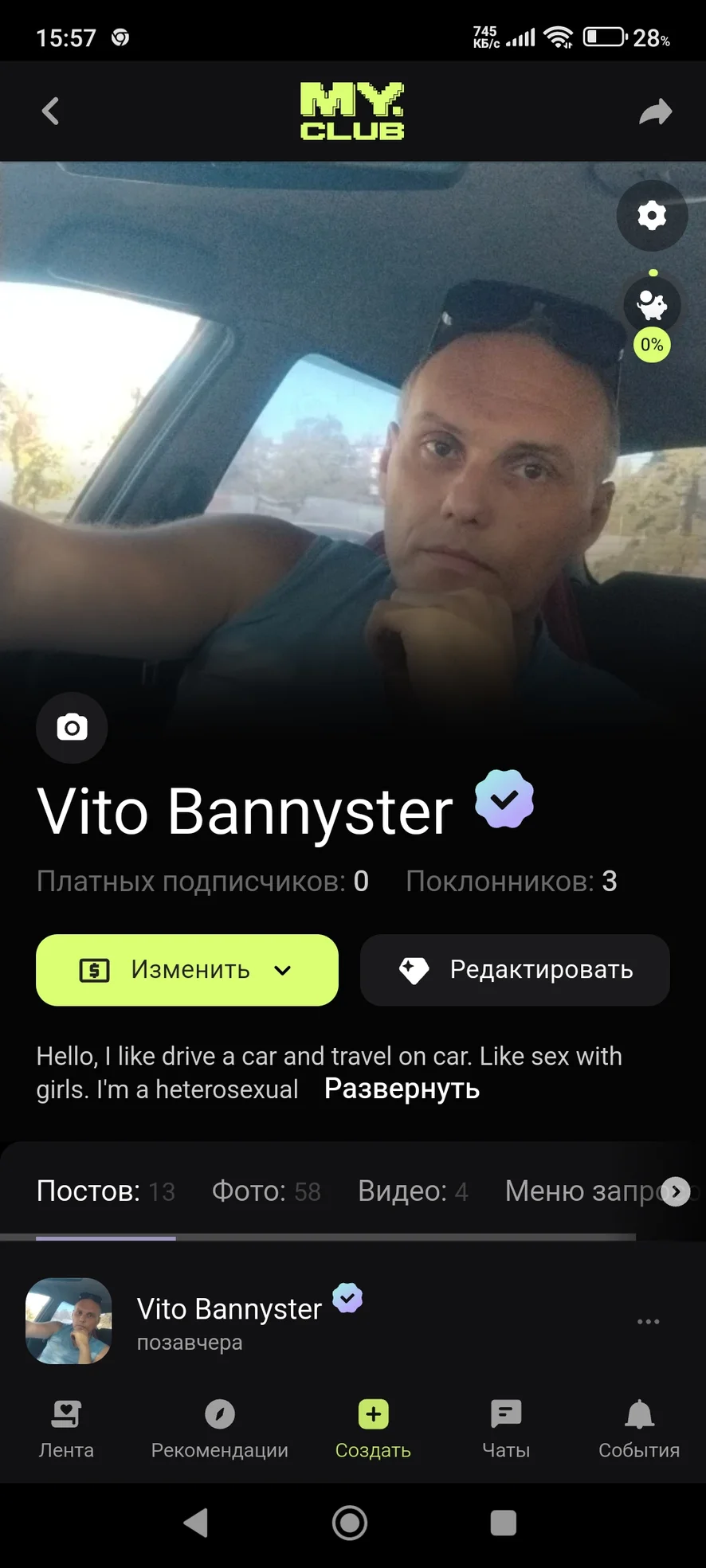This screenshot has height=1568, width=706.
Task: Show more tabs with the arrow
Action: (676, 1192)
